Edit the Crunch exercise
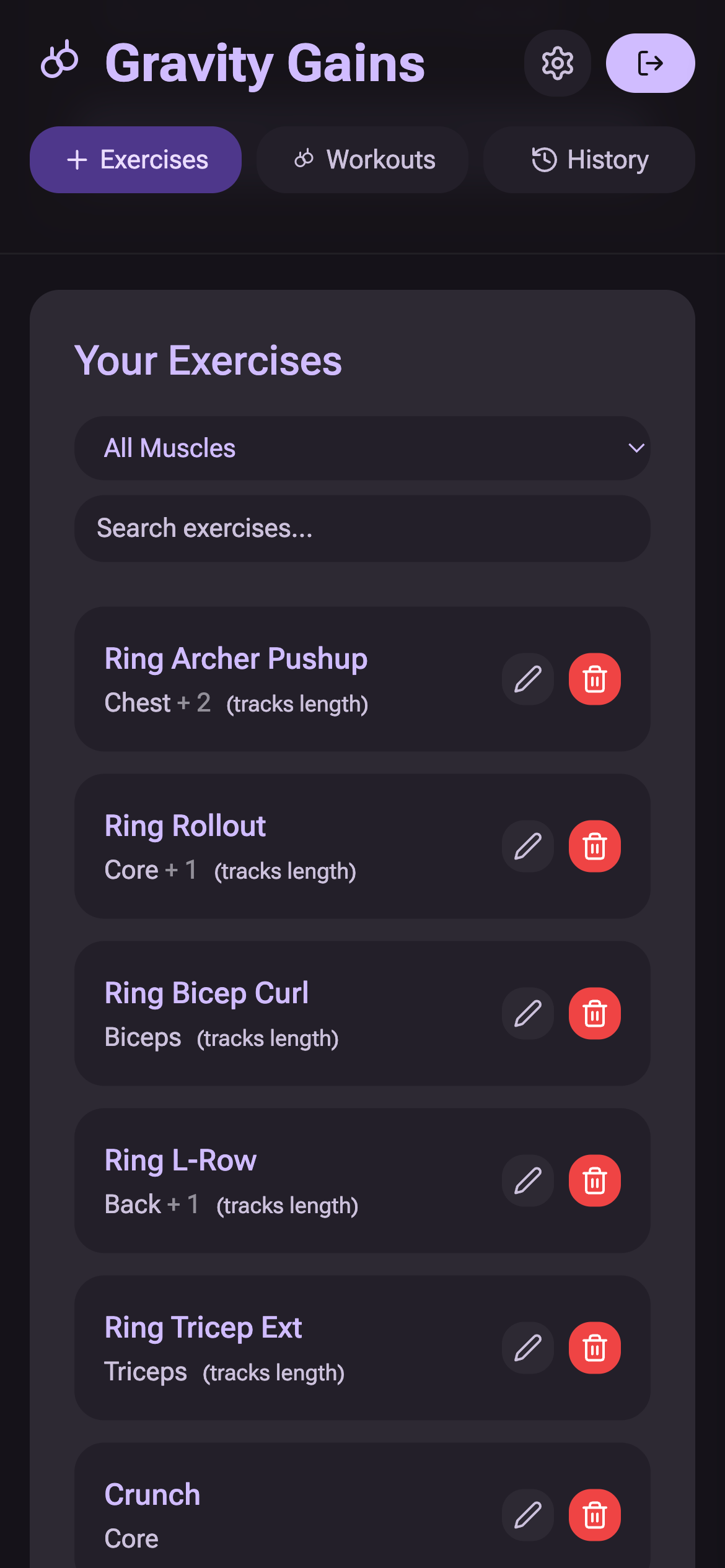Viewport: 725px width, 1568px height. pyautogui.click(x=527, y=1515)
